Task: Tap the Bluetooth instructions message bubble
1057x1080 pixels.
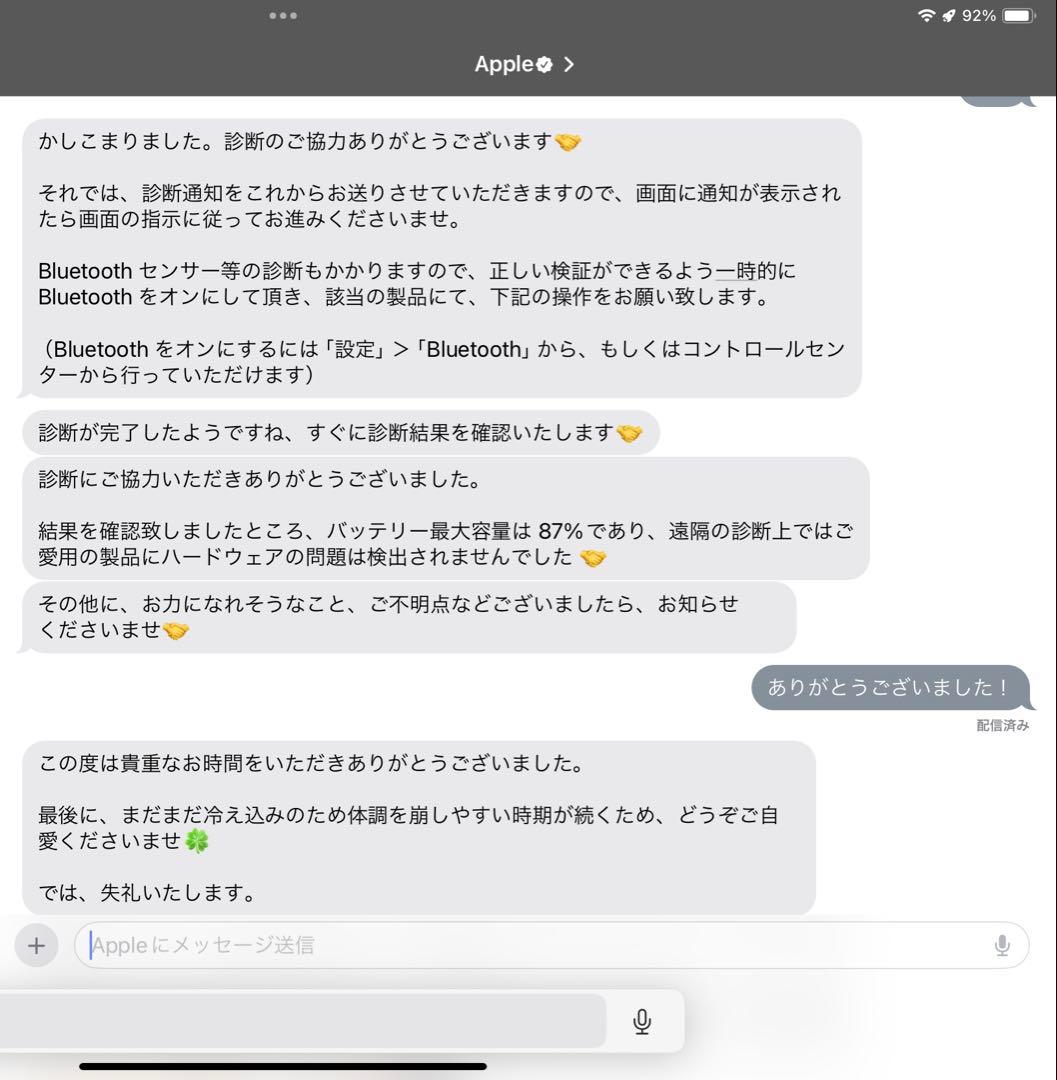Action: pos(440,257)
